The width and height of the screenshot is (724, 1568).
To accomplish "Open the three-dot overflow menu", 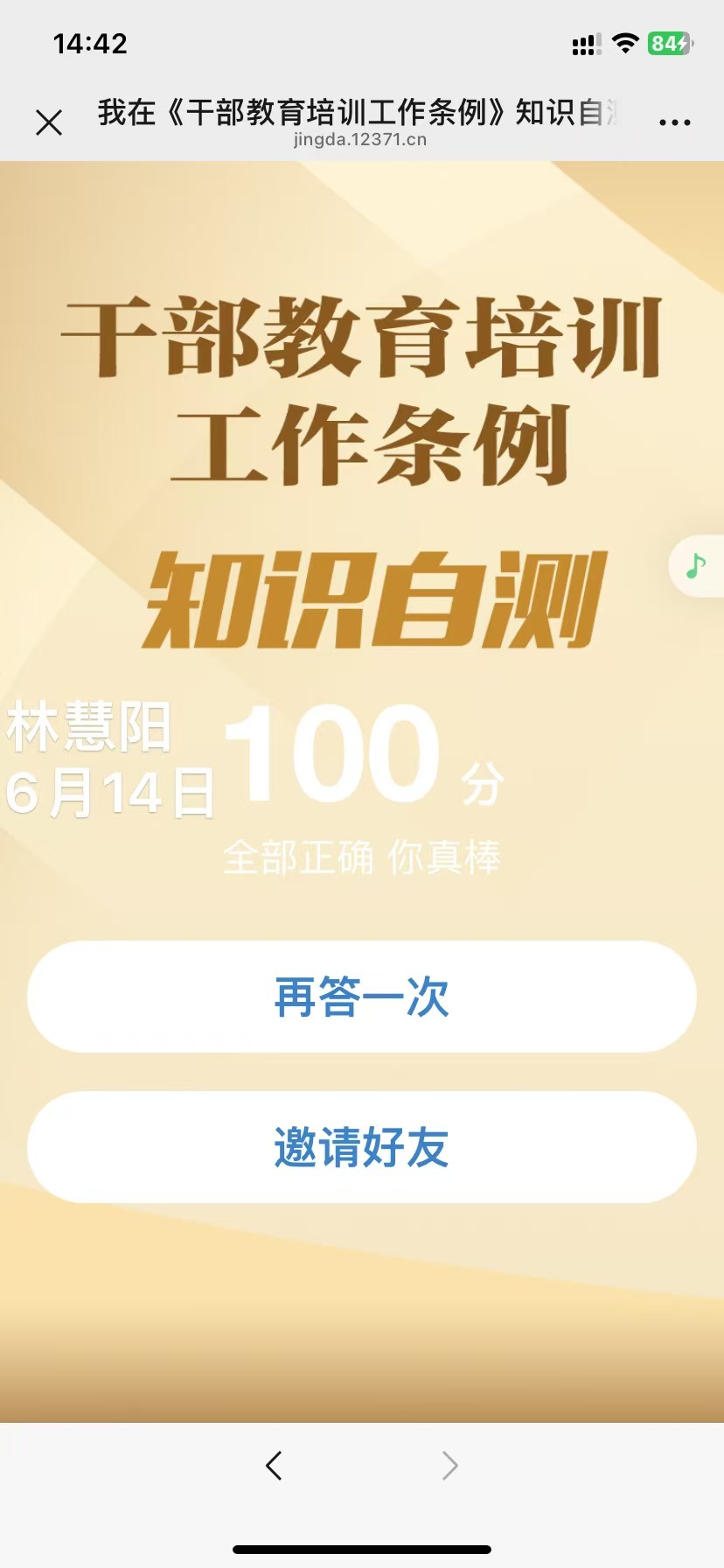I will [674, 122].
